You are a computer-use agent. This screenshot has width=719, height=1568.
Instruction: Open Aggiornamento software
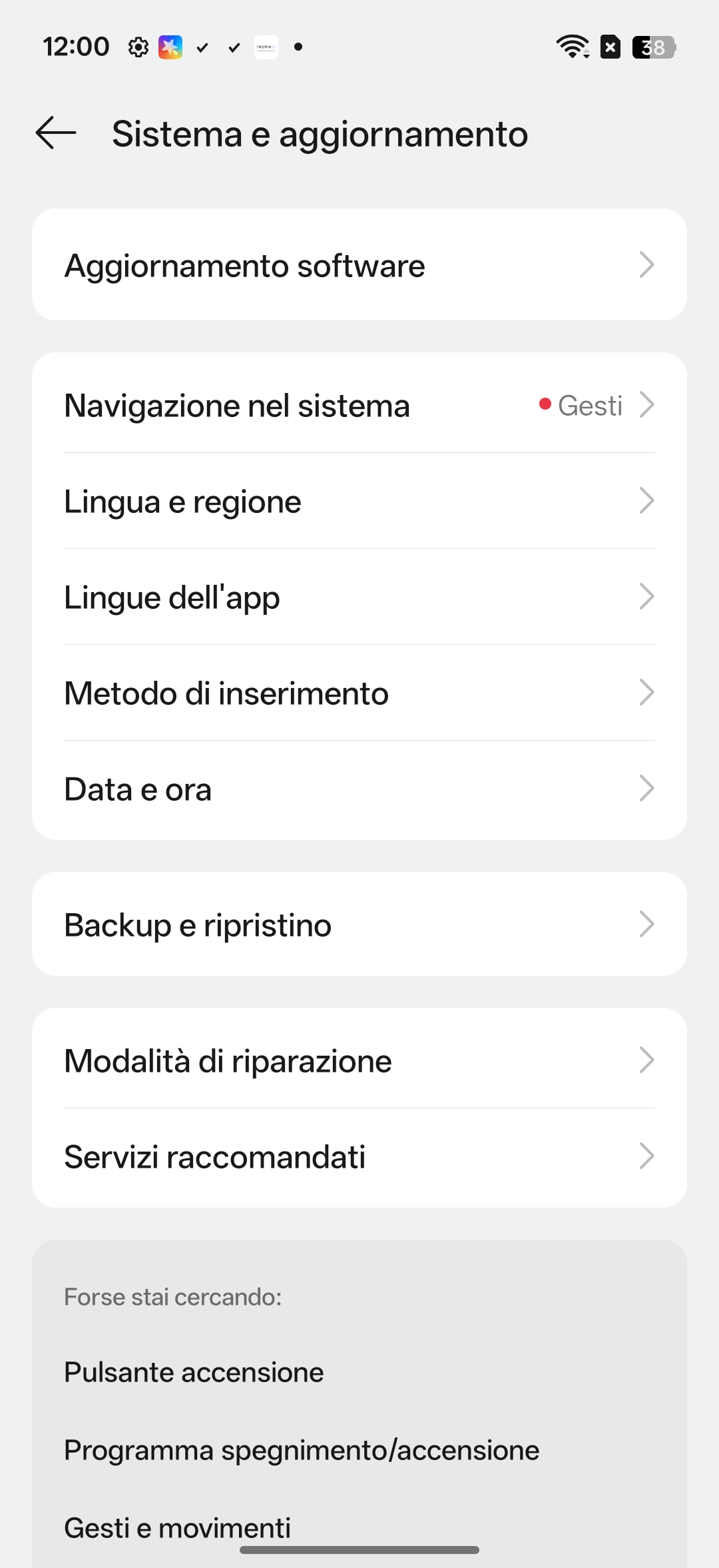point(359,265)
